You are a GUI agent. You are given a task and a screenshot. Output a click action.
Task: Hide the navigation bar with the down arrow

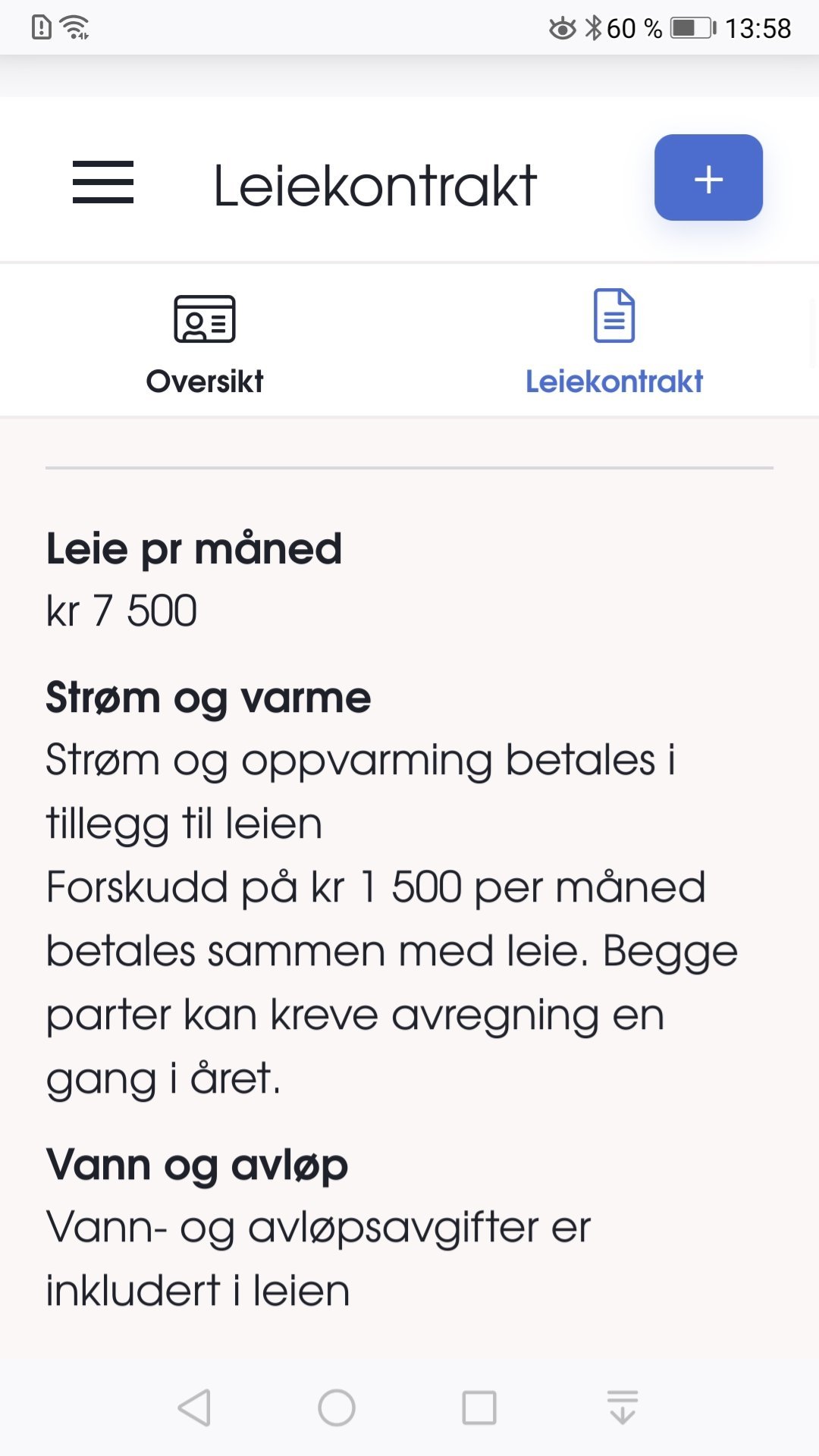point(623,1407)
